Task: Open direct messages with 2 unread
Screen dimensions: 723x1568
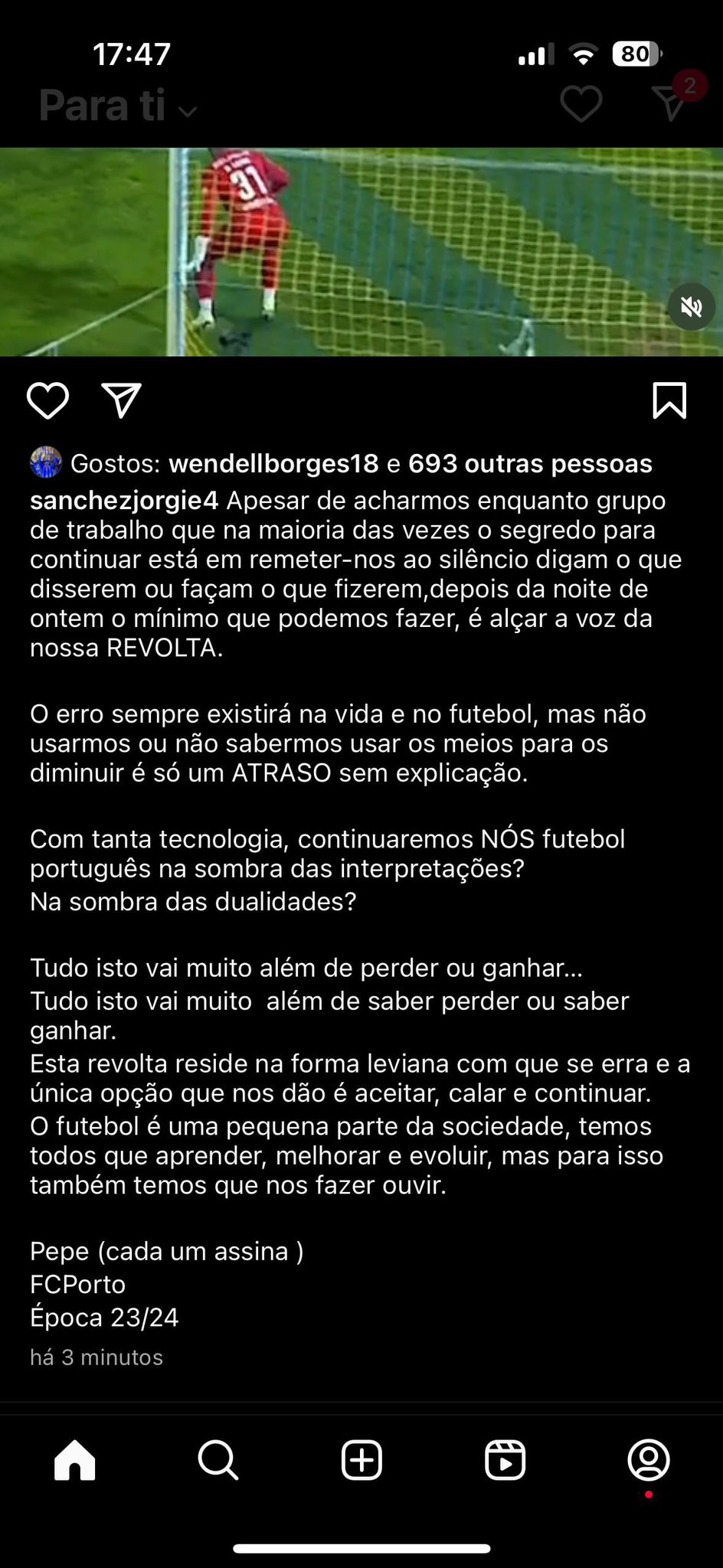Action: point(672,102)
